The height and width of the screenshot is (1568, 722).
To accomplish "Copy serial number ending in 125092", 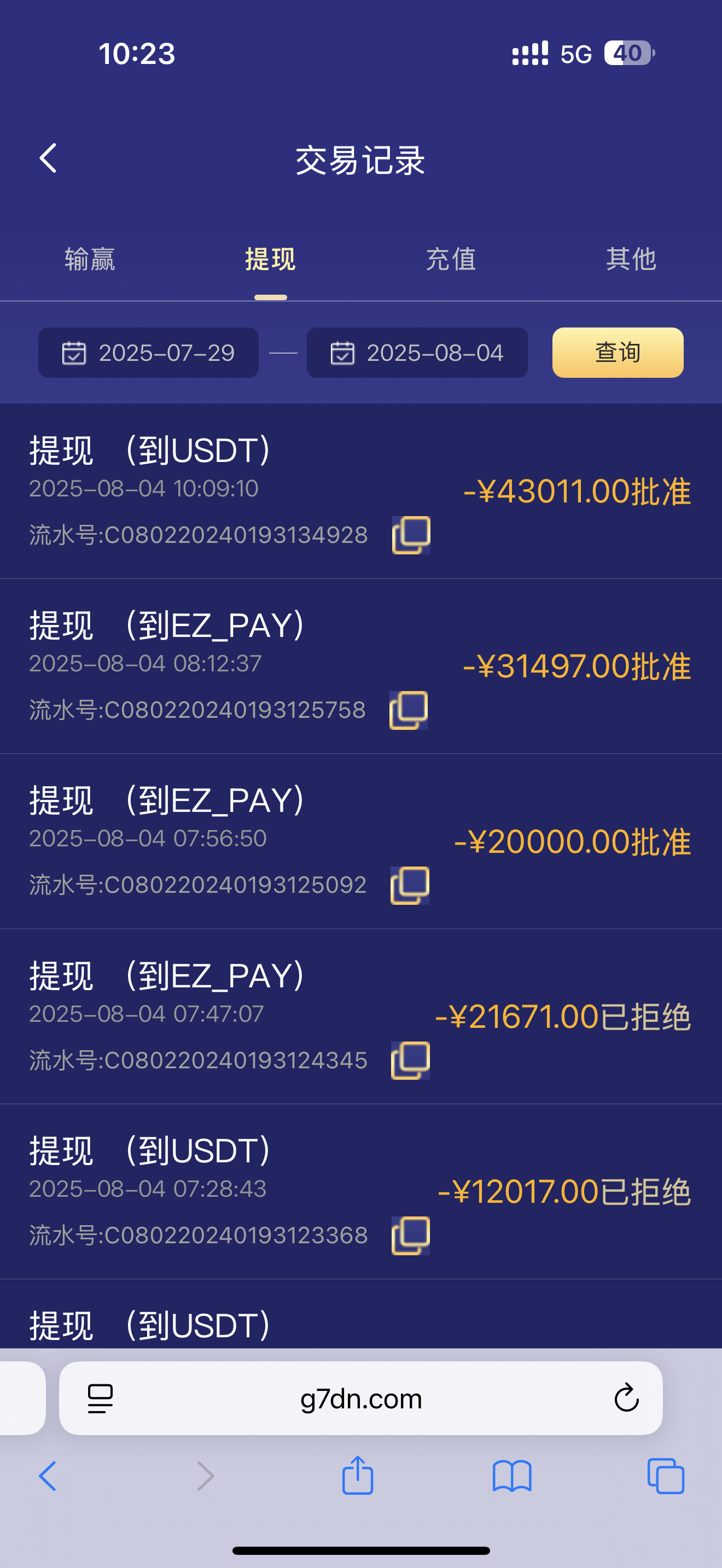I will pos(410,886).
